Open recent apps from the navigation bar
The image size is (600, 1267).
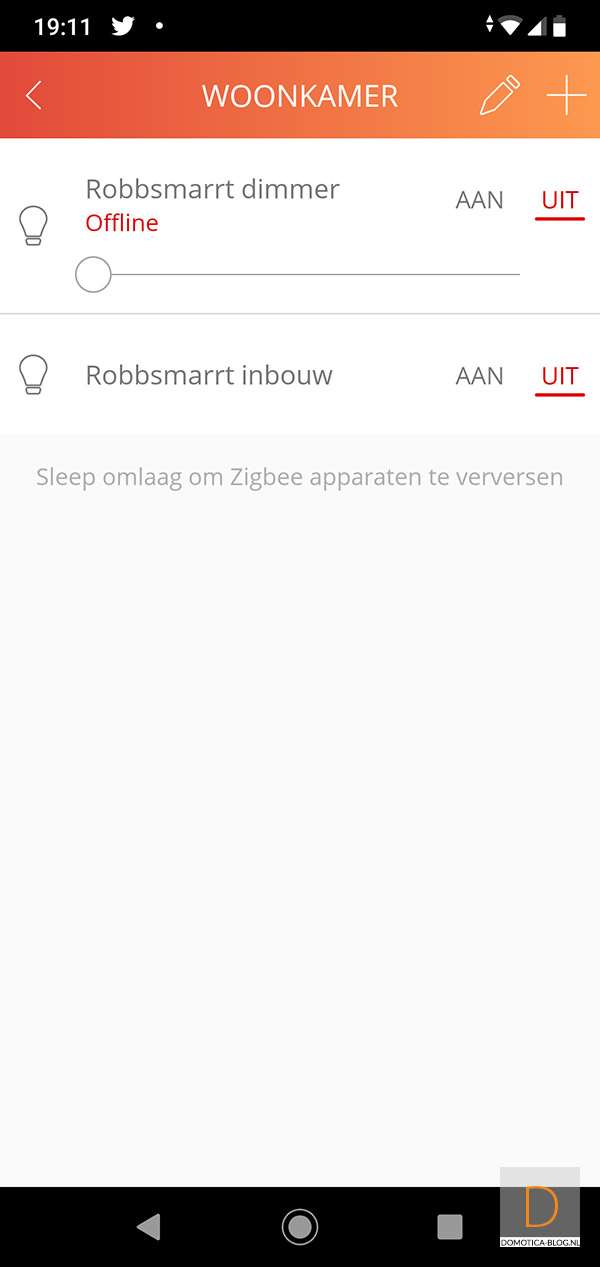click(x=450, y=1226)
